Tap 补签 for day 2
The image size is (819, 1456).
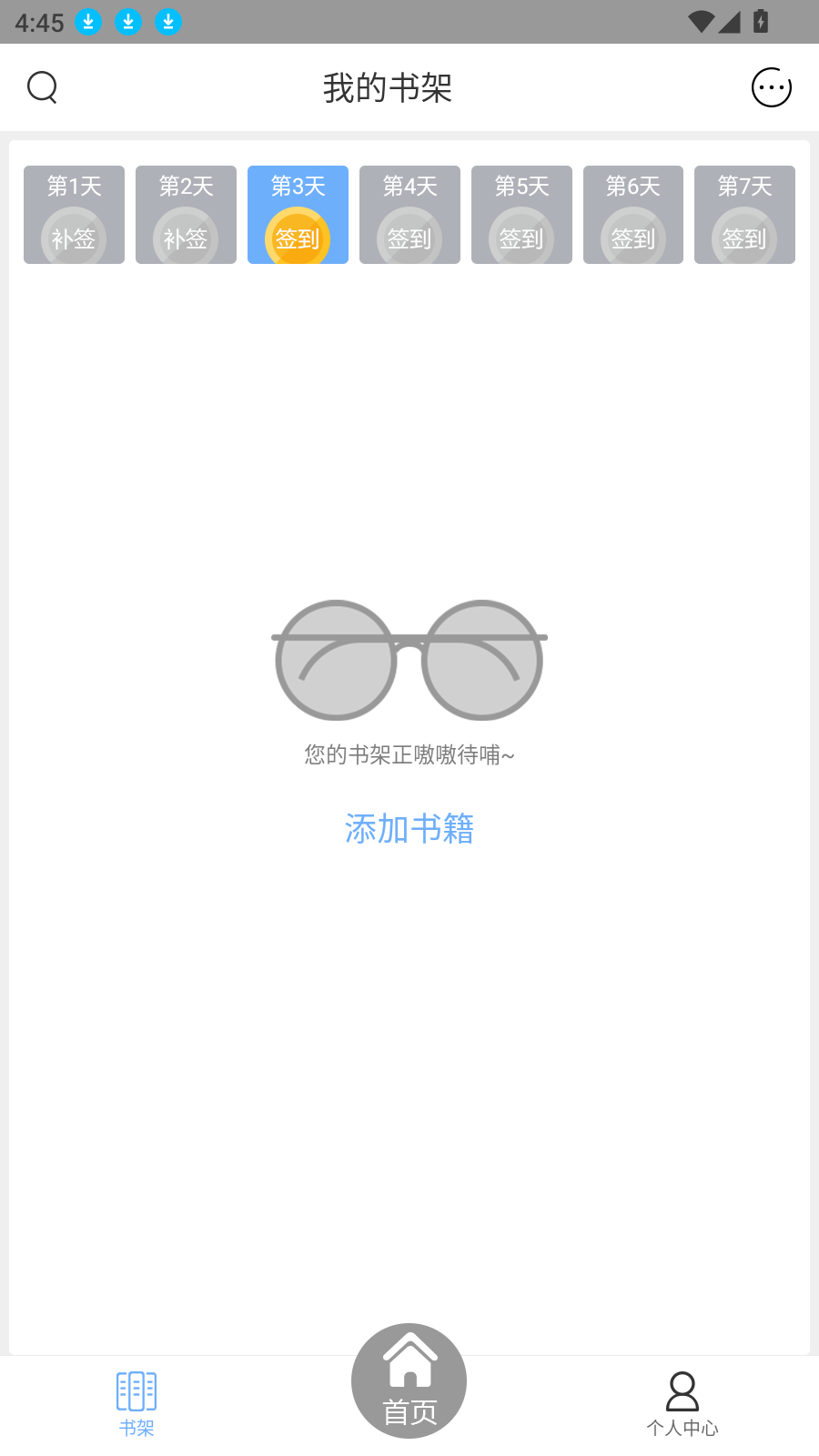(186, 239)
